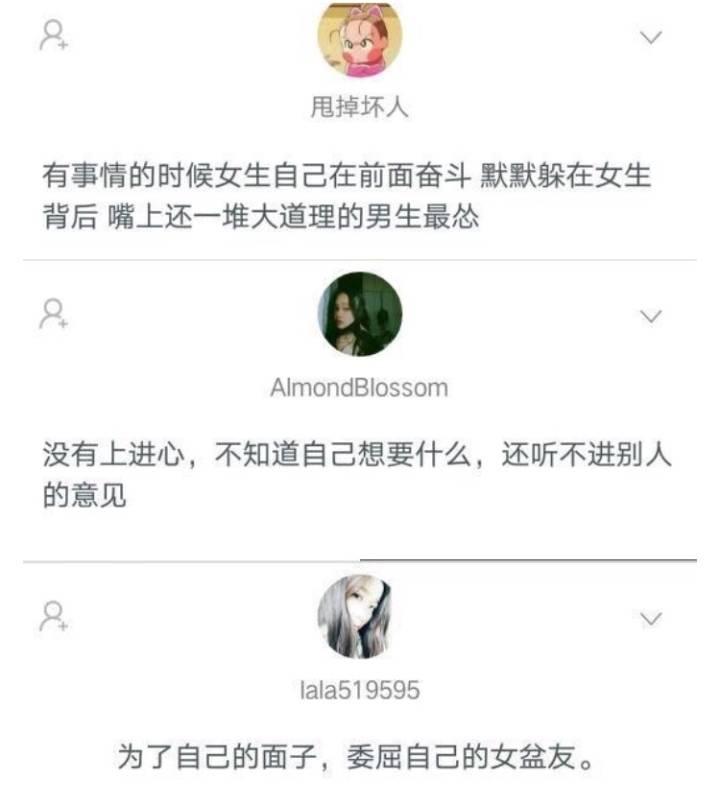The height and width of the screenshot is (804, 720).
Task: Expand options for lala519595's comment
Action: click(x=651, y=617)
